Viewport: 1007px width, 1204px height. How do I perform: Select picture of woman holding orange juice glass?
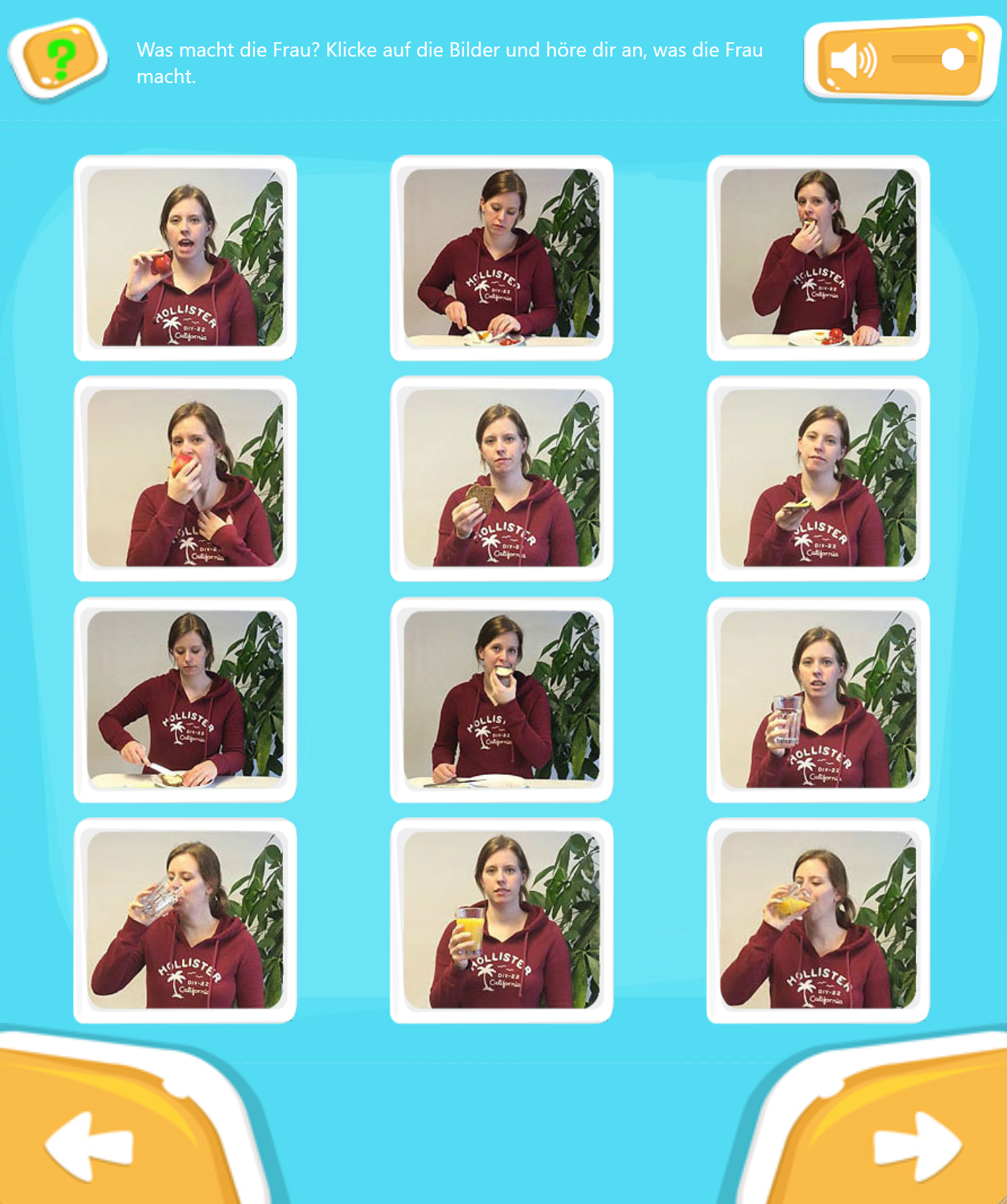click(501, 920)
